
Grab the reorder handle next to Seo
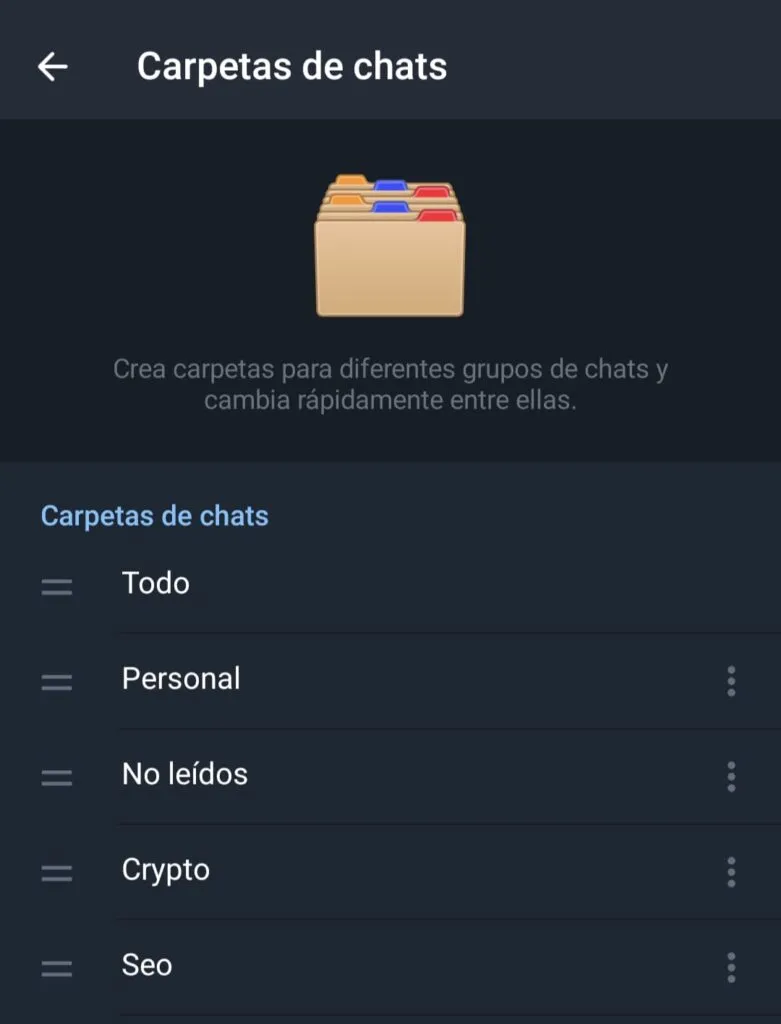[x=56, y=967]
